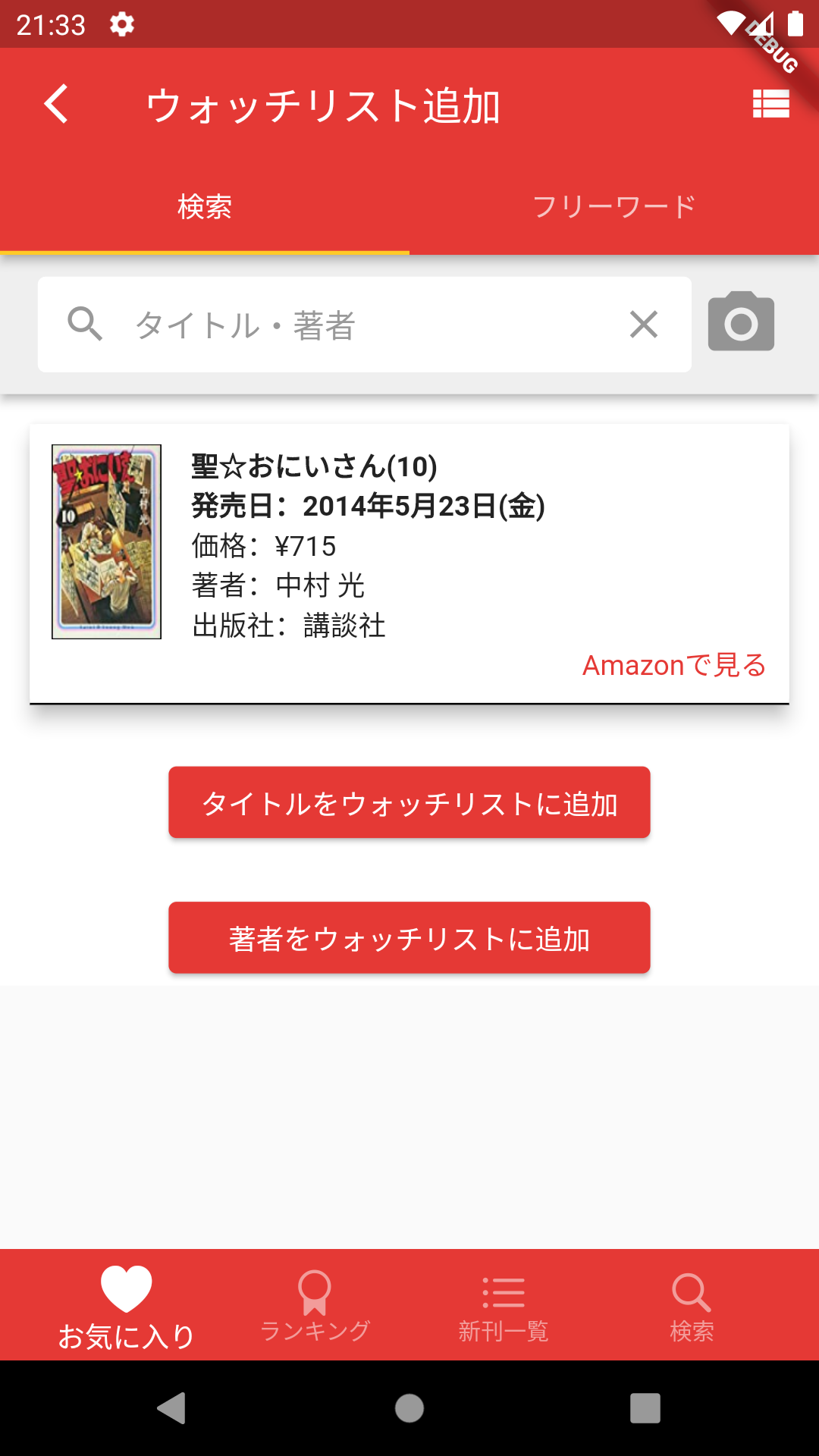819x1456 pixels.
Task: Tap the system home button
Action: click(x=409, y=1408)
